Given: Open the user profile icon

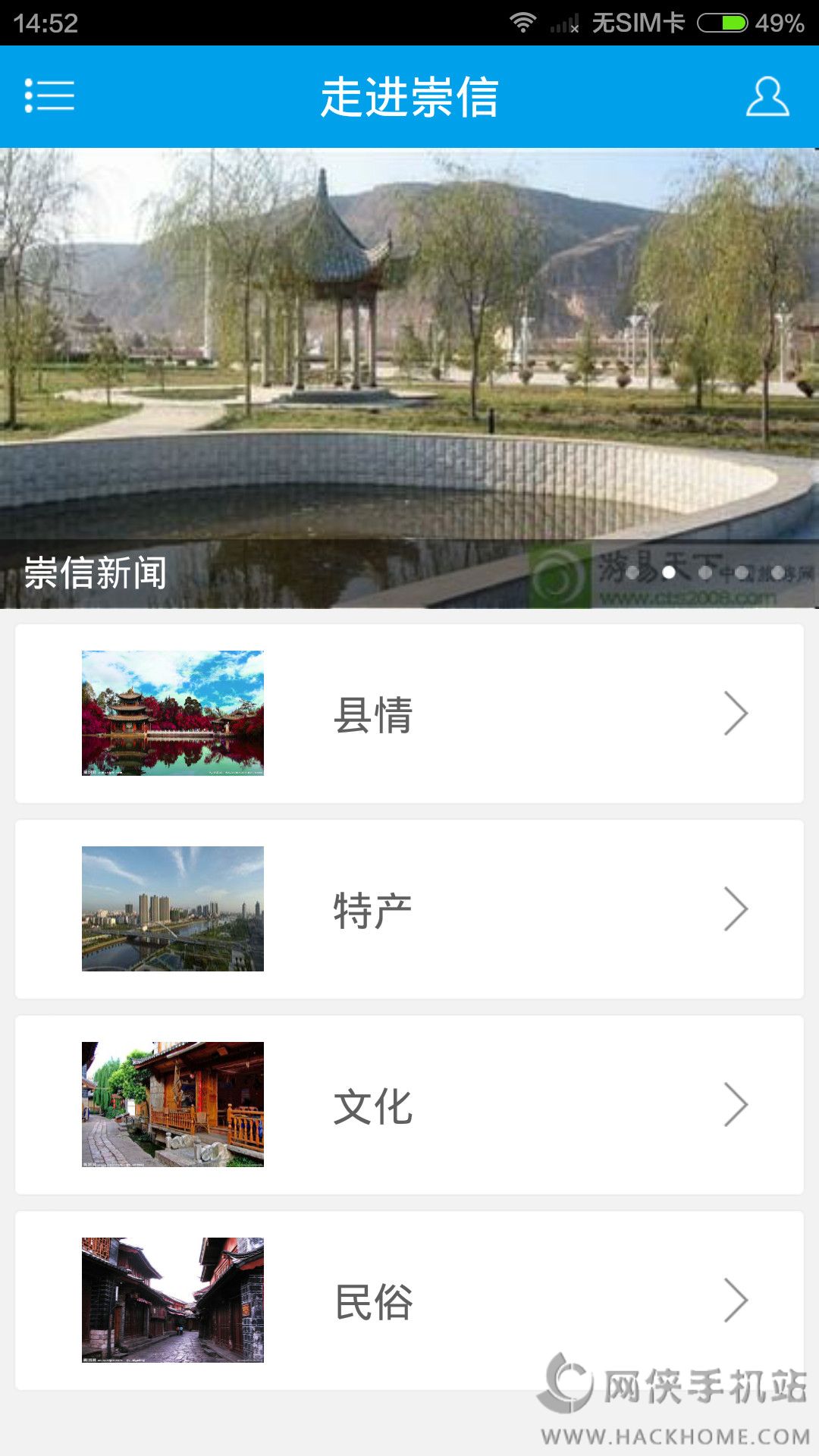Looking at the screenshot, I should coord(767,96).
